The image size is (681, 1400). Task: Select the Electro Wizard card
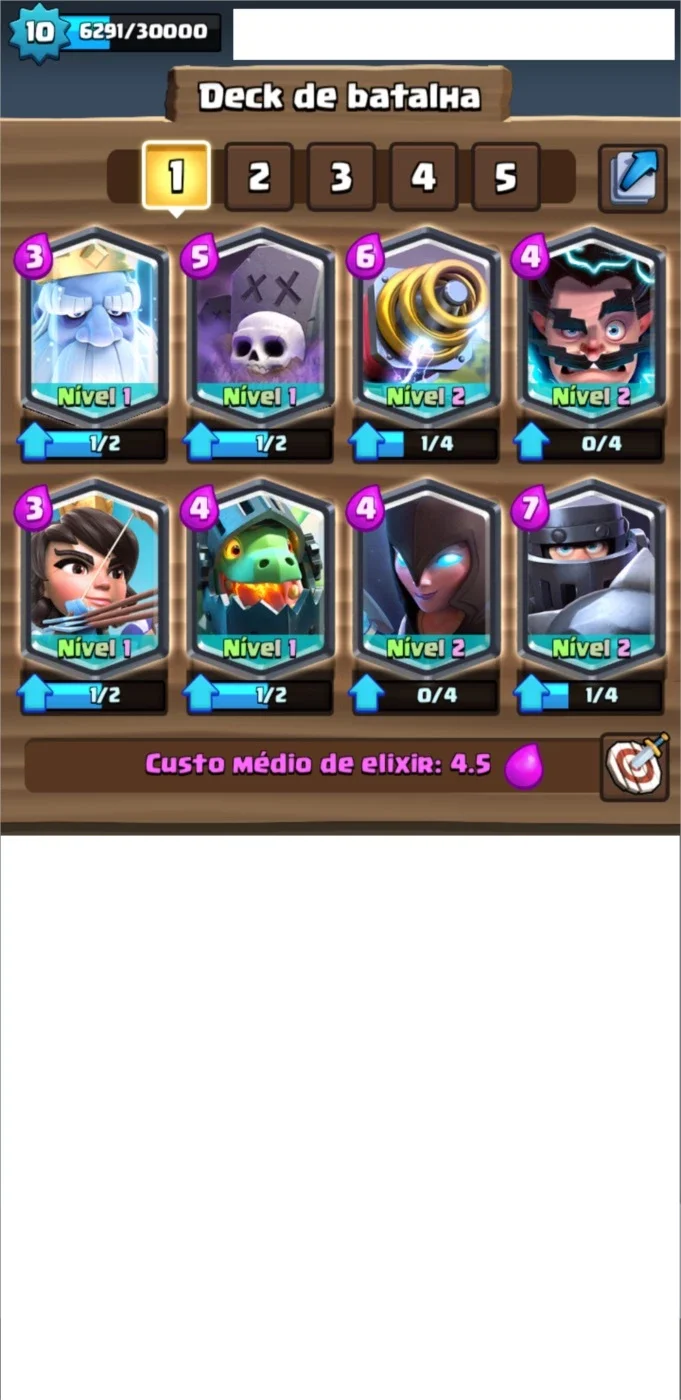[x=591, y=328]
